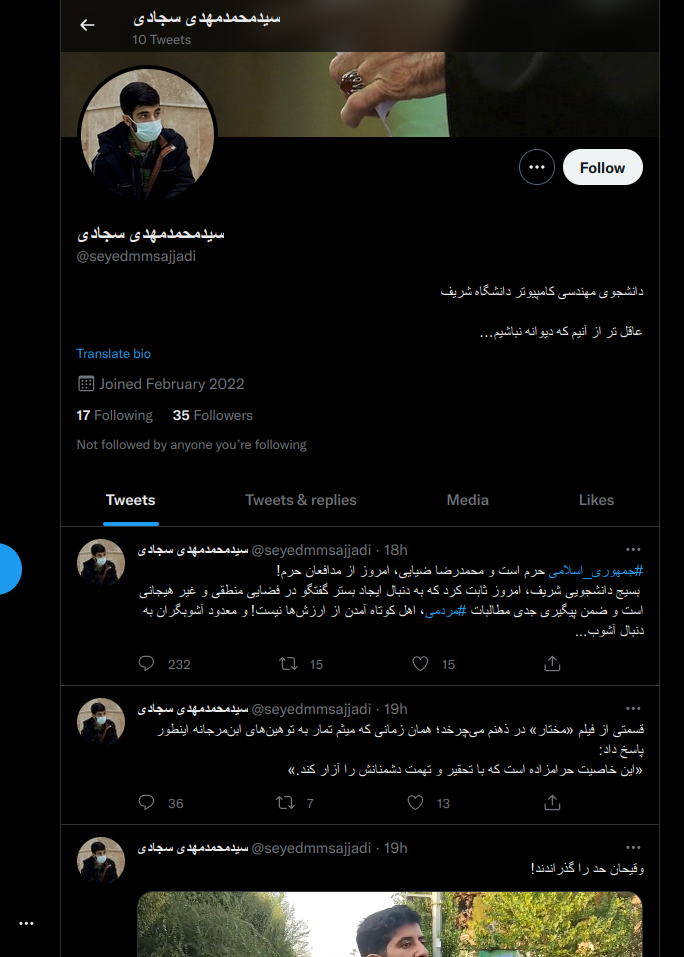View the 35 Followers list
This screenshot has height=957, width=684.
tap(213, 415)
